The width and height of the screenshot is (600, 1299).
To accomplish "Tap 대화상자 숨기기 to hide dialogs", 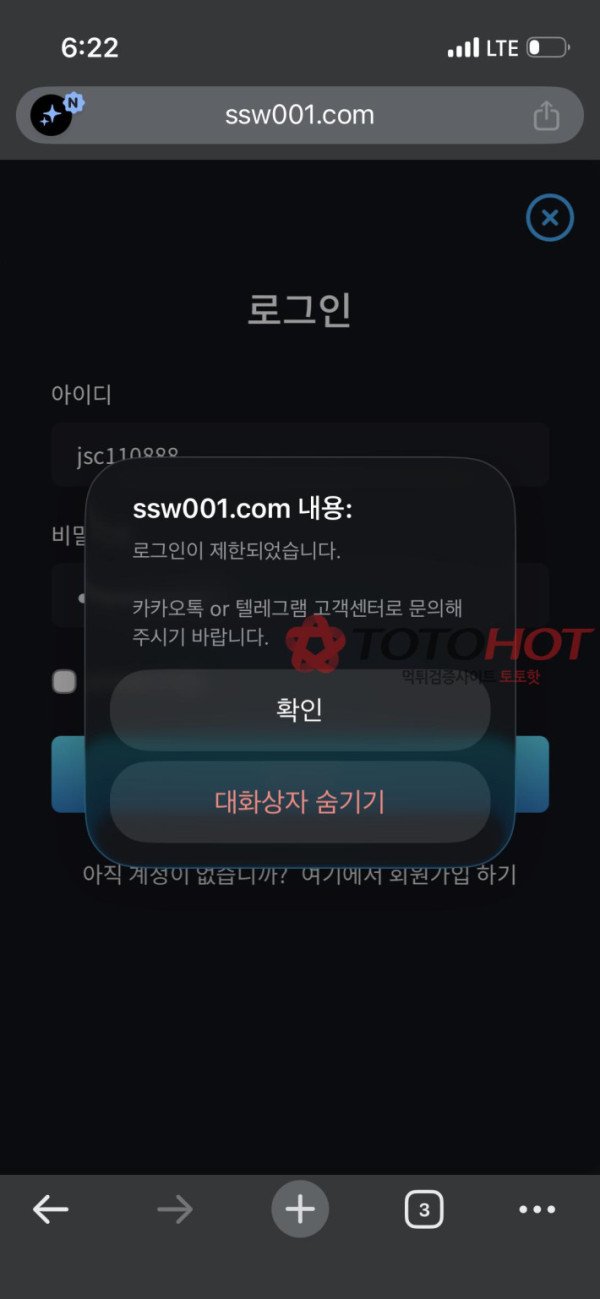I will click(300, 802).
